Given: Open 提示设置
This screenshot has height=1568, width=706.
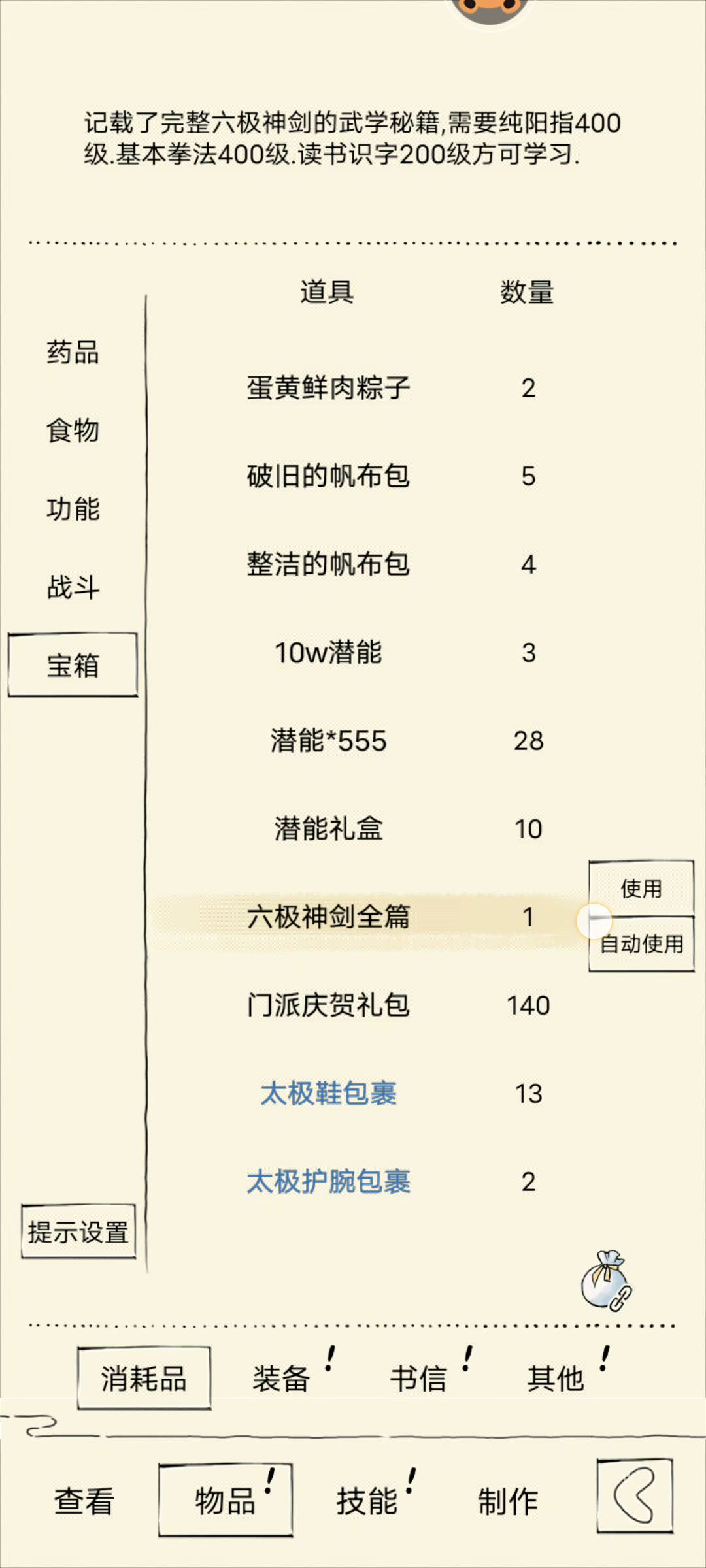Looking at the screenshot, I should pyautogui.click(x=78, y=1232).
